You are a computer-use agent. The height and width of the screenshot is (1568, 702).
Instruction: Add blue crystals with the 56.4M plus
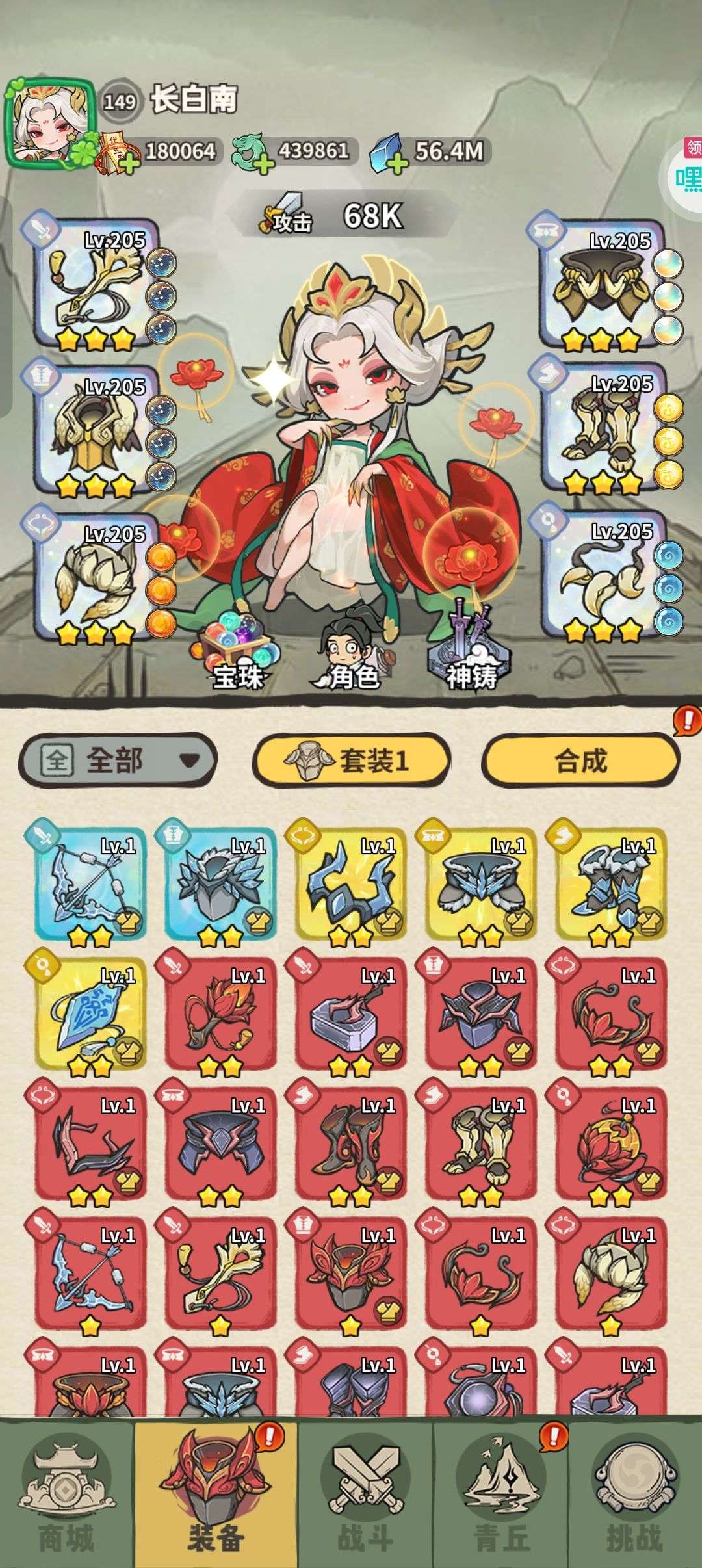[x=396, y=163]
